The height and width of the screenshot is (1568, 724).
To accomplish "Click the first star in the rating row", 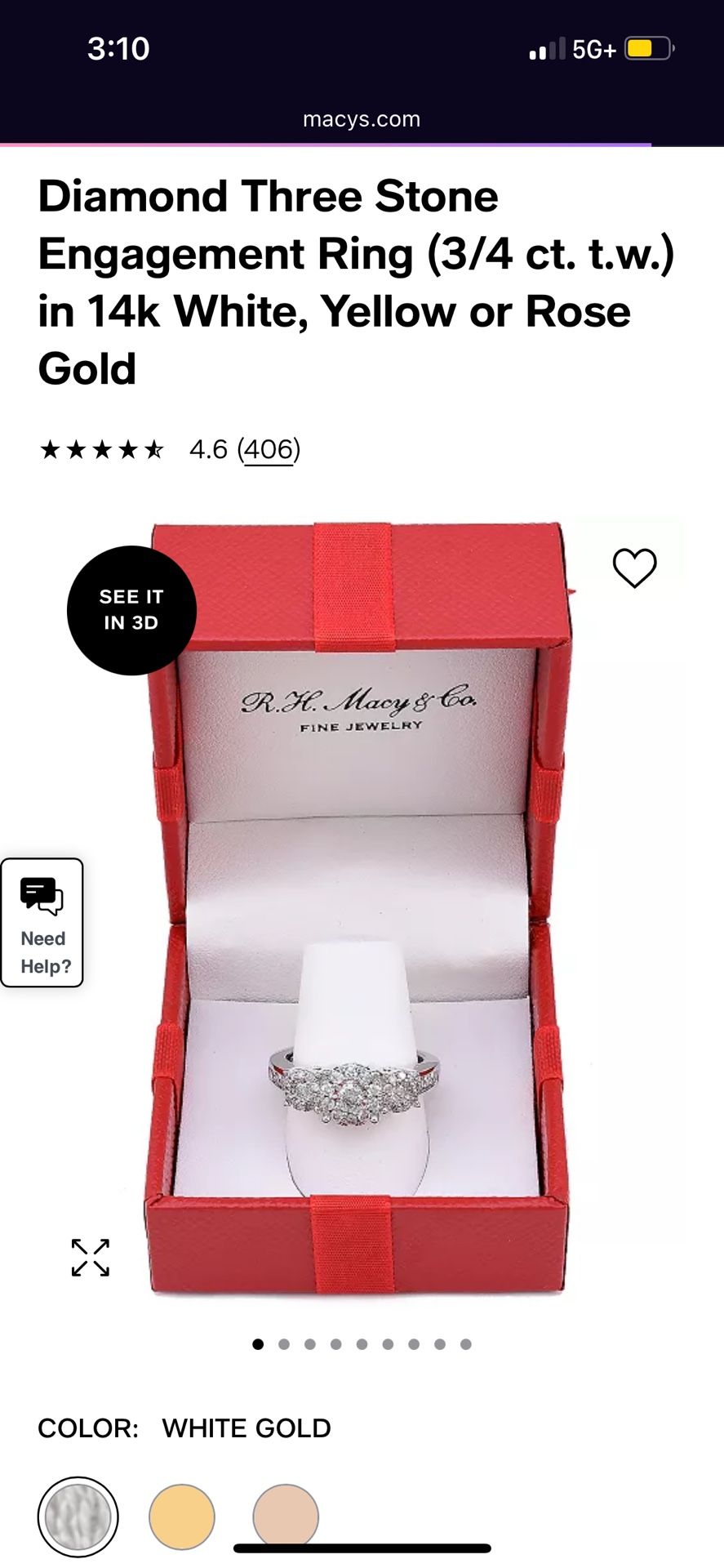I will 51,449.
